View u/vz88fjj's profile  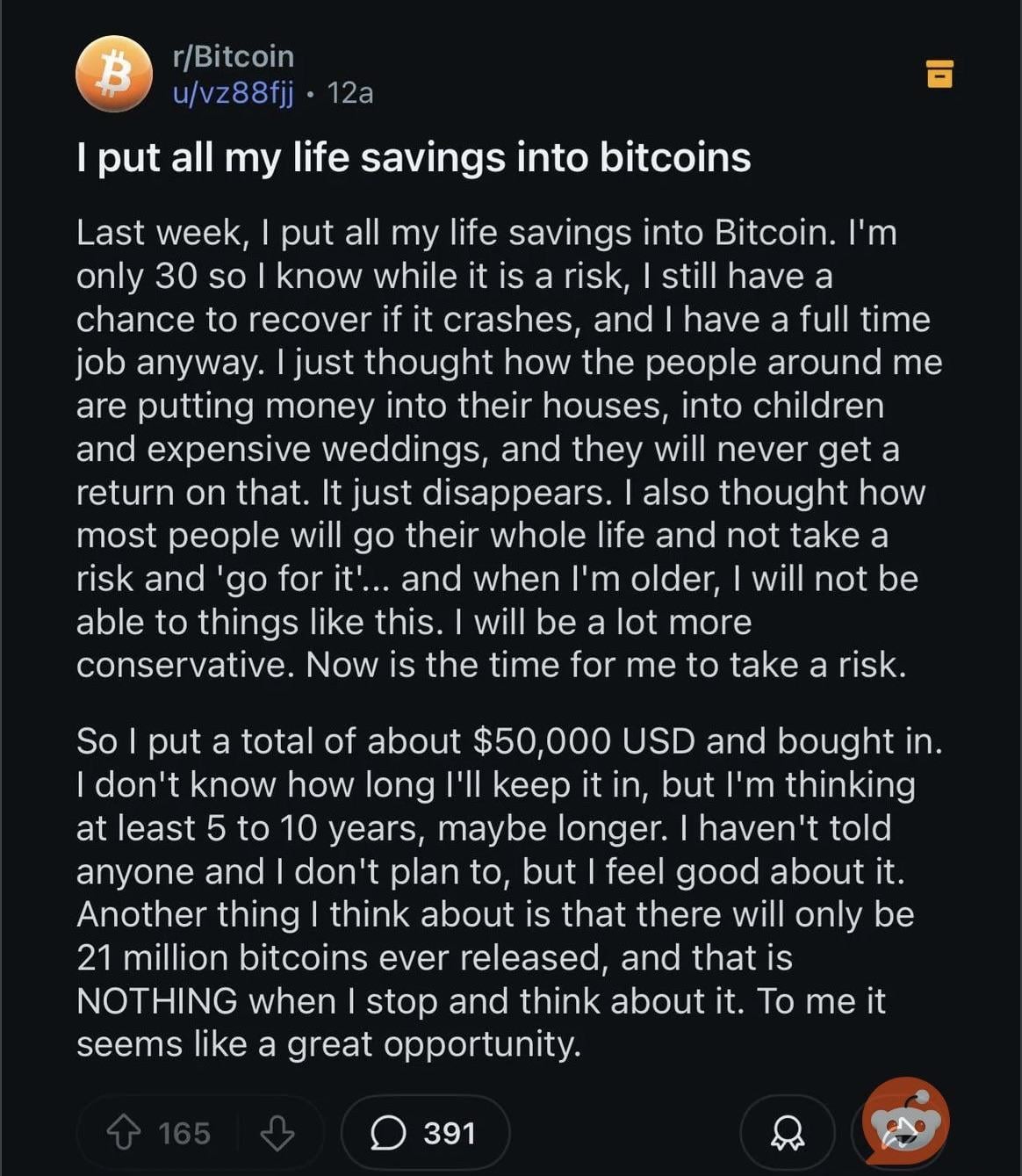234,92
